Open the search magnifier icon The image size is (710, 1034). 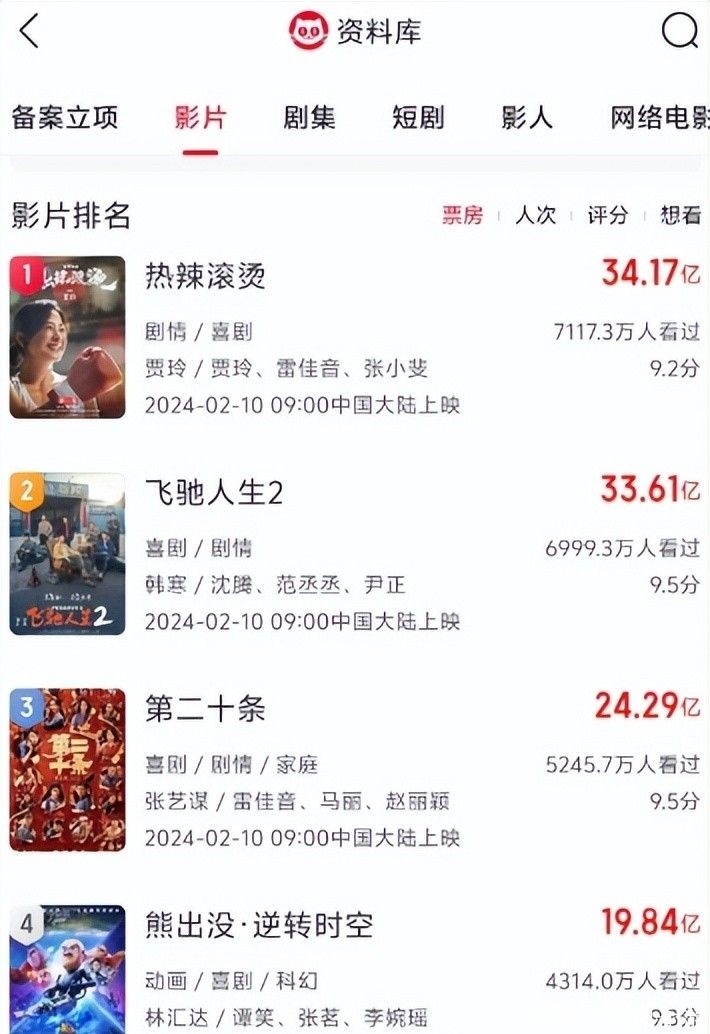point(679,32)
